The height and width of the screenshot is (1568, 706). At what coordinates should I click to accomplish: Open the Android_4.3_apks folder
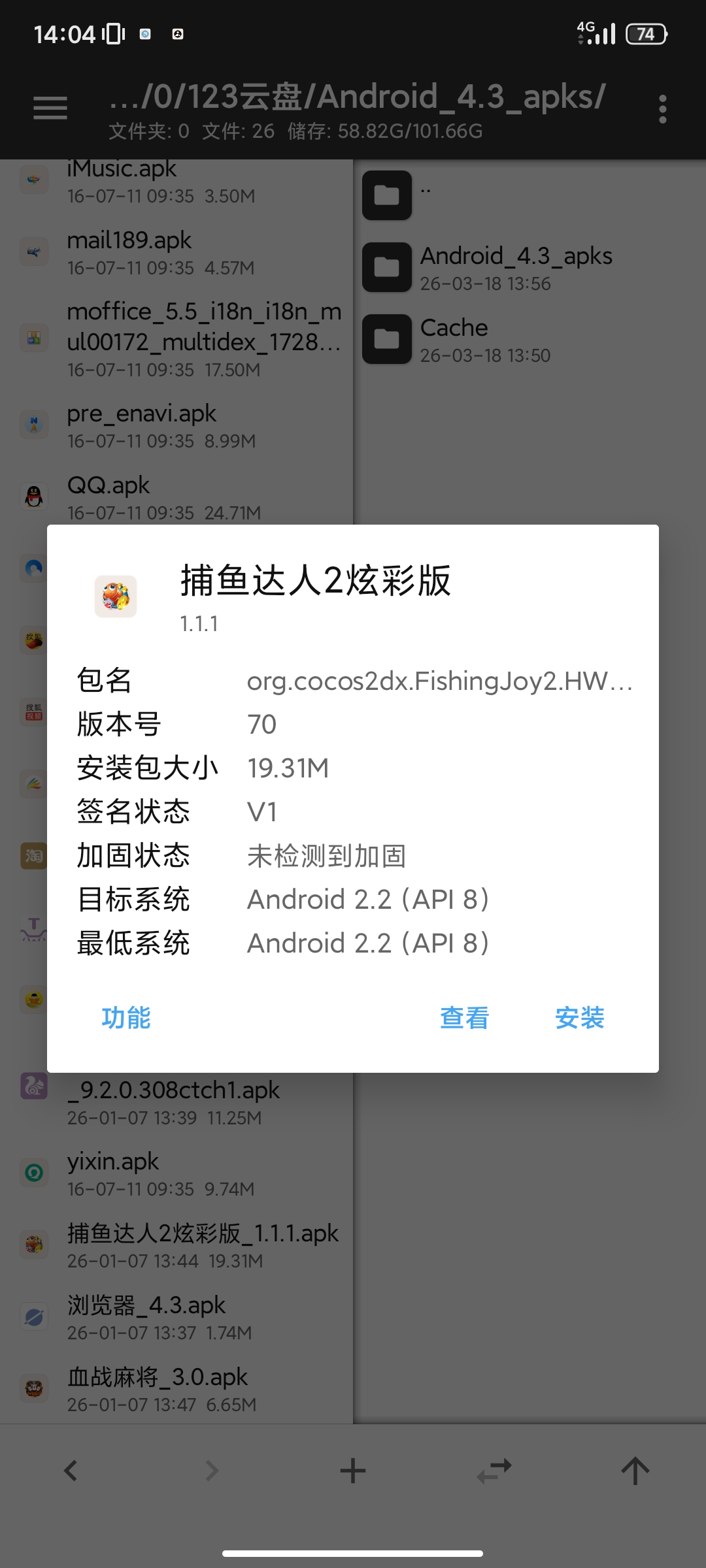[516, 267]
